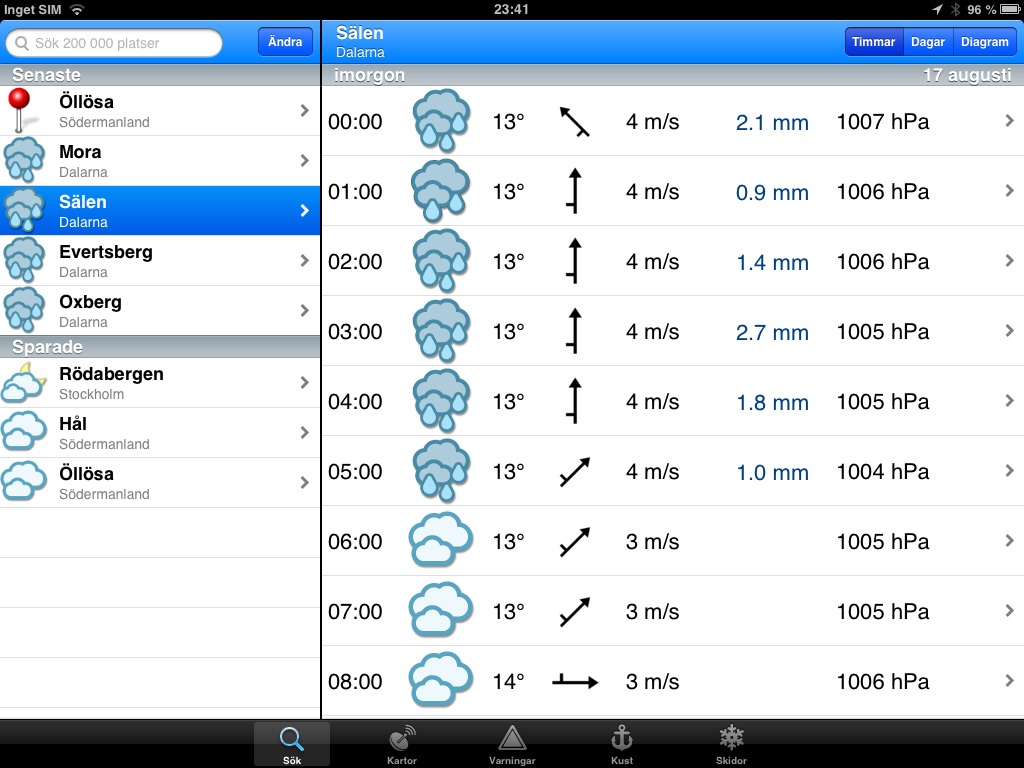Open the 00:00 hourly details
1024x768 pixels.
pyautogui.click(x=670, y=122)
